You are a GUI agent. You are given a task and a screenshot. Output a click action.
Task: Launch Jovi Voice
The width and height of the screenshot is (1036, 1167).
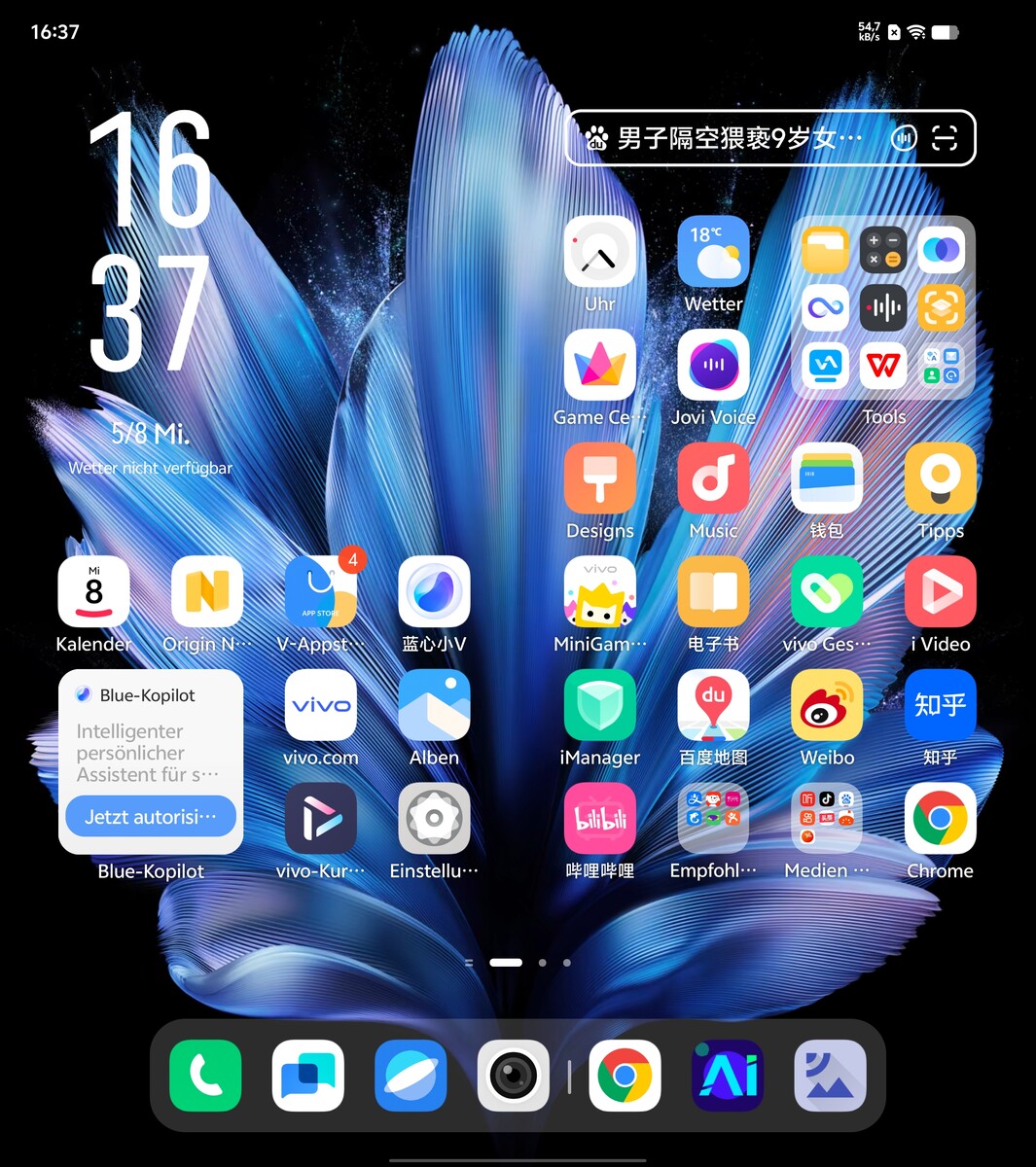(x=713, y=366)
